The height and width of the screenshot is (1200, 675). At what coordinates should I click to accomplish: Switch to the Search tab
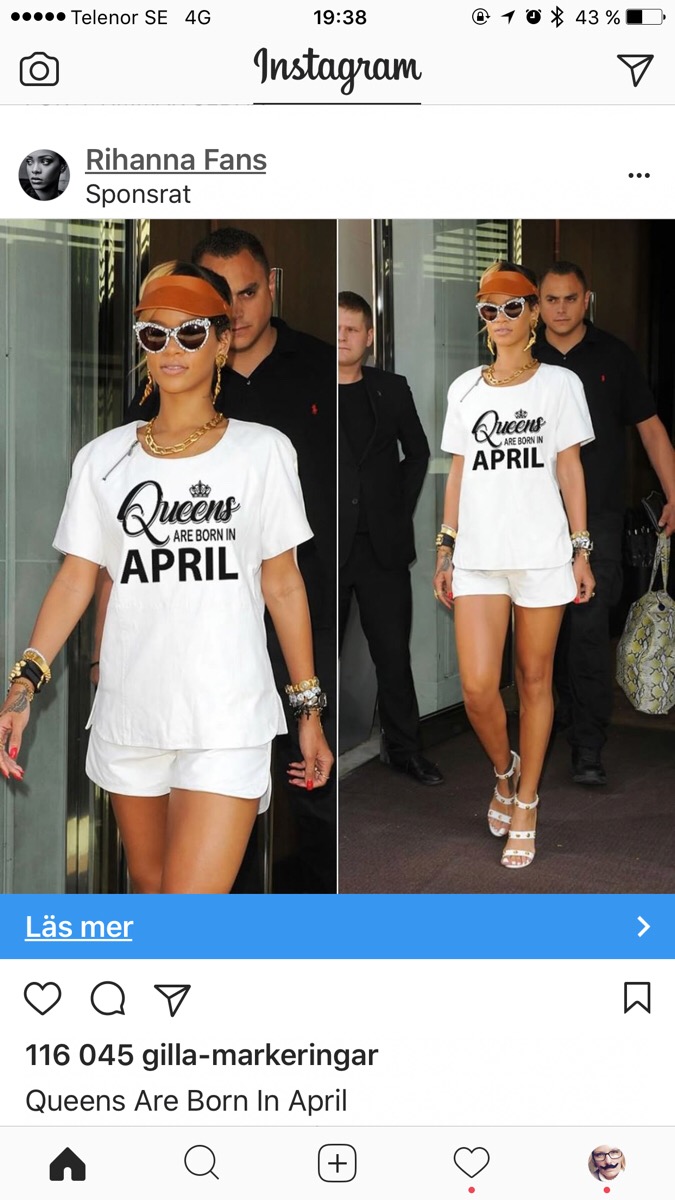[x=201, y=1163]
